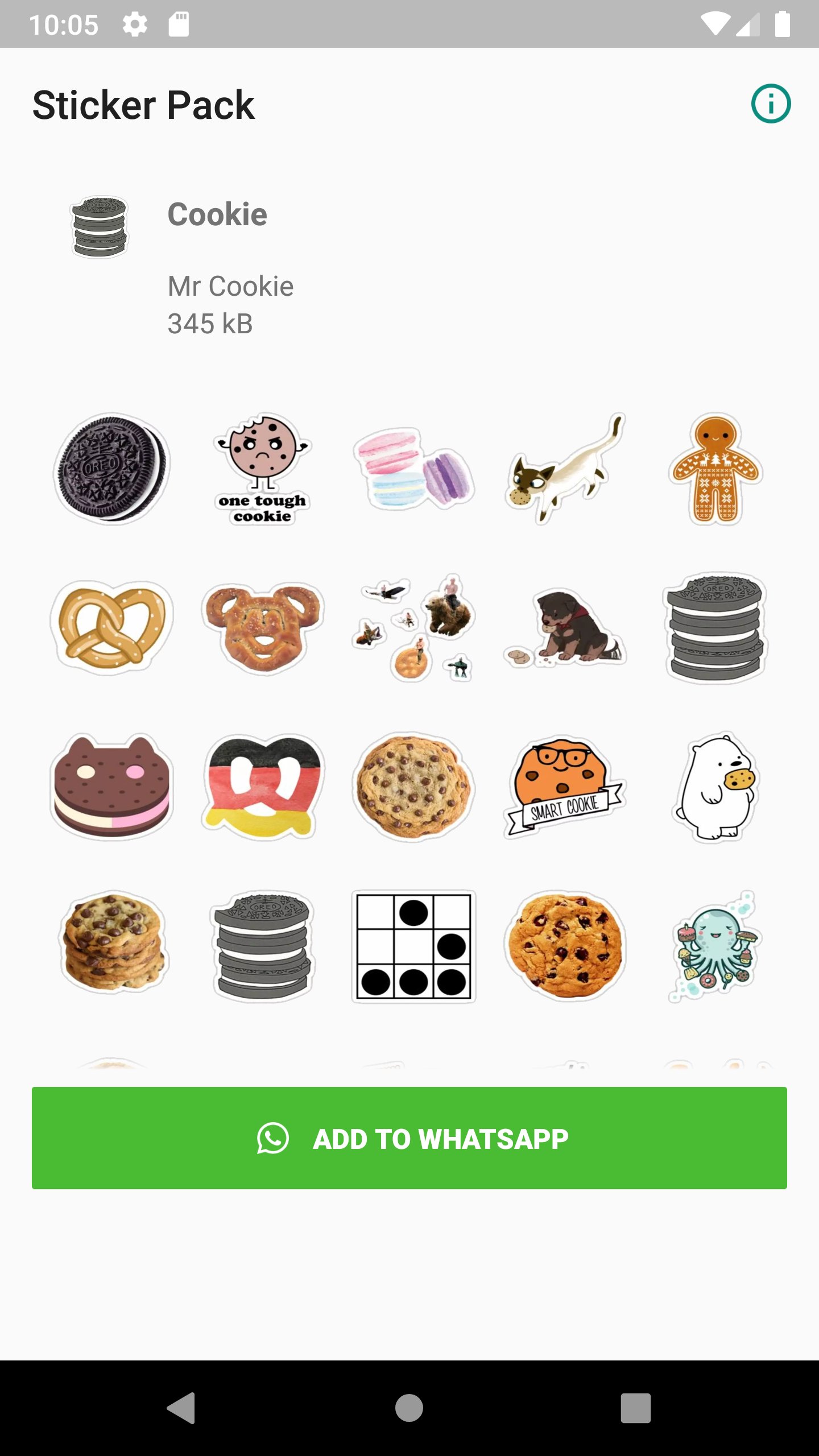This screenshot has width=819, height=1456.
Task: Click the settings gear in the status bar
Action: click(135, 23)
